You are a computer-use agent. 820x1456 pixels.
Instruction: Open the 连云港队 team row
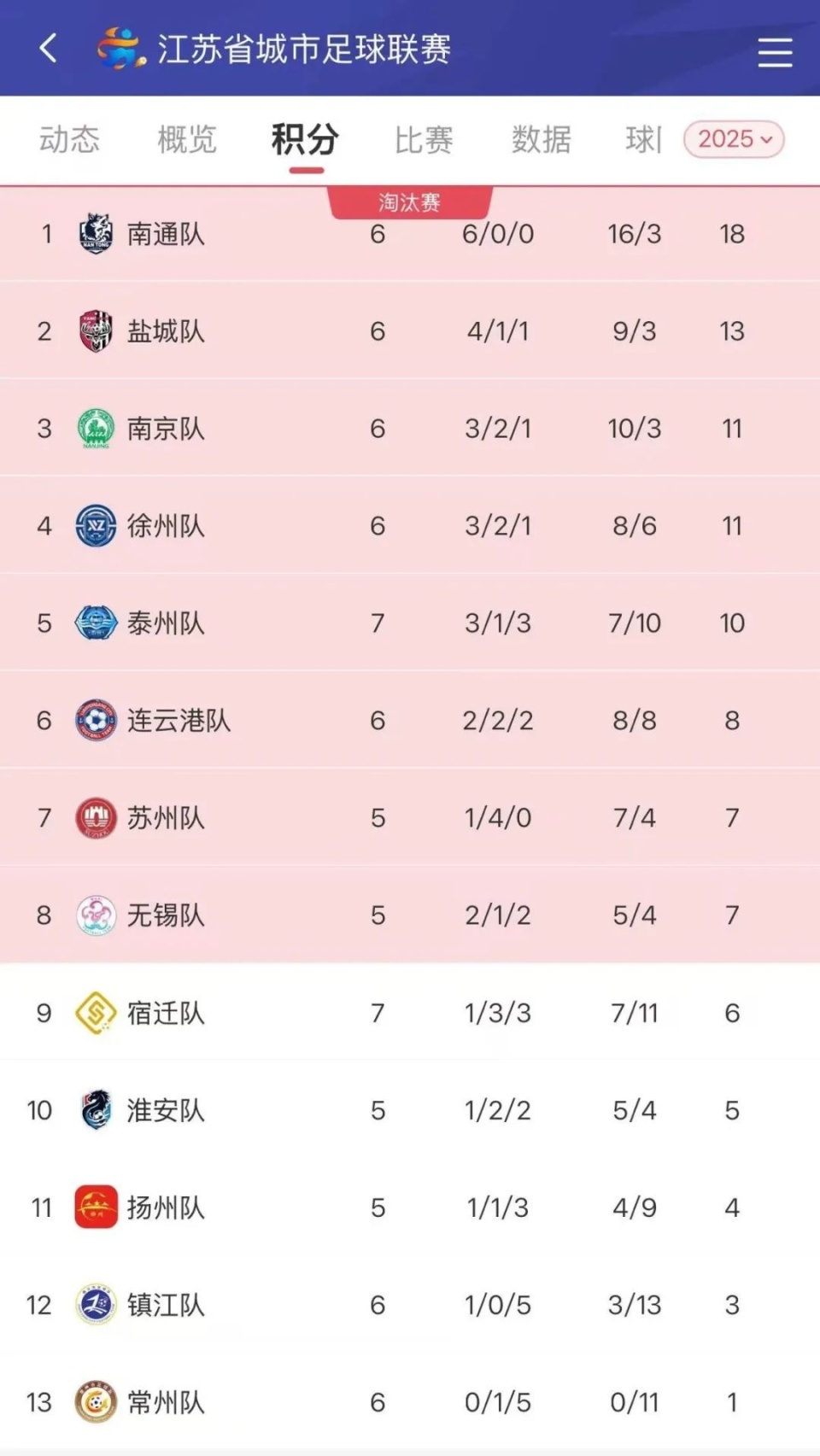(410, 720)
